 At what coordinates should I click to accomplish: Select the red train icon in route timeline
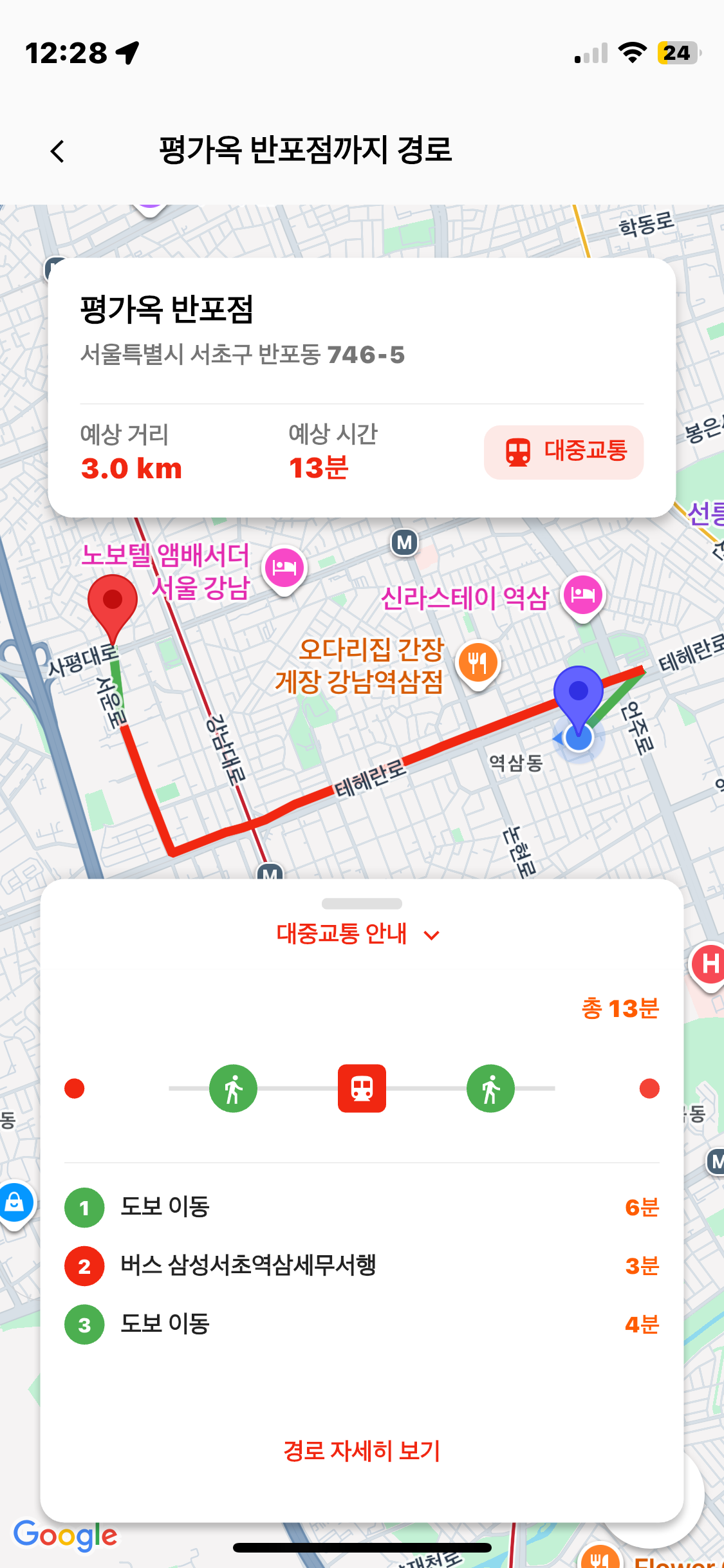pos(362,1088)
